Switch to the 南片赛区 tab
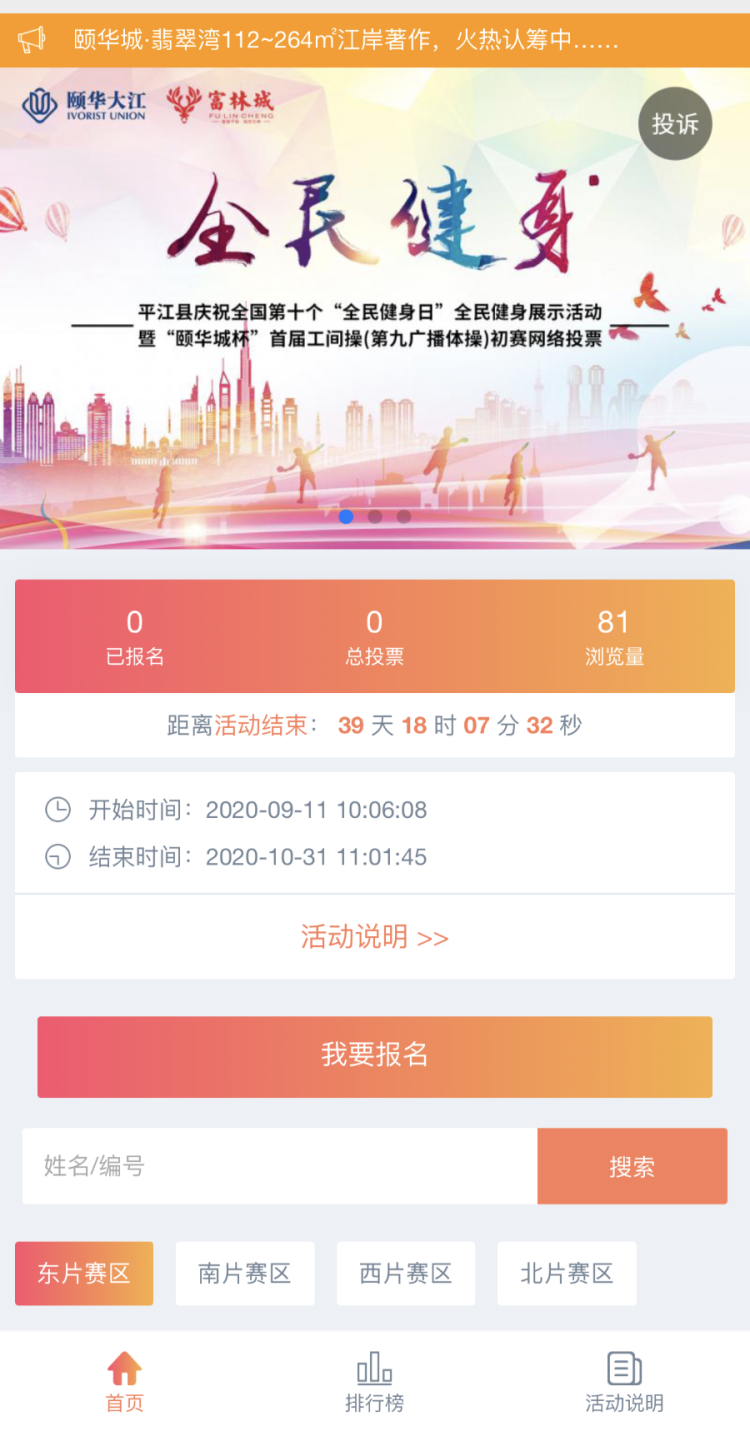The height and width of the screenshot is (1431, 750). [x=245, y=1273]
